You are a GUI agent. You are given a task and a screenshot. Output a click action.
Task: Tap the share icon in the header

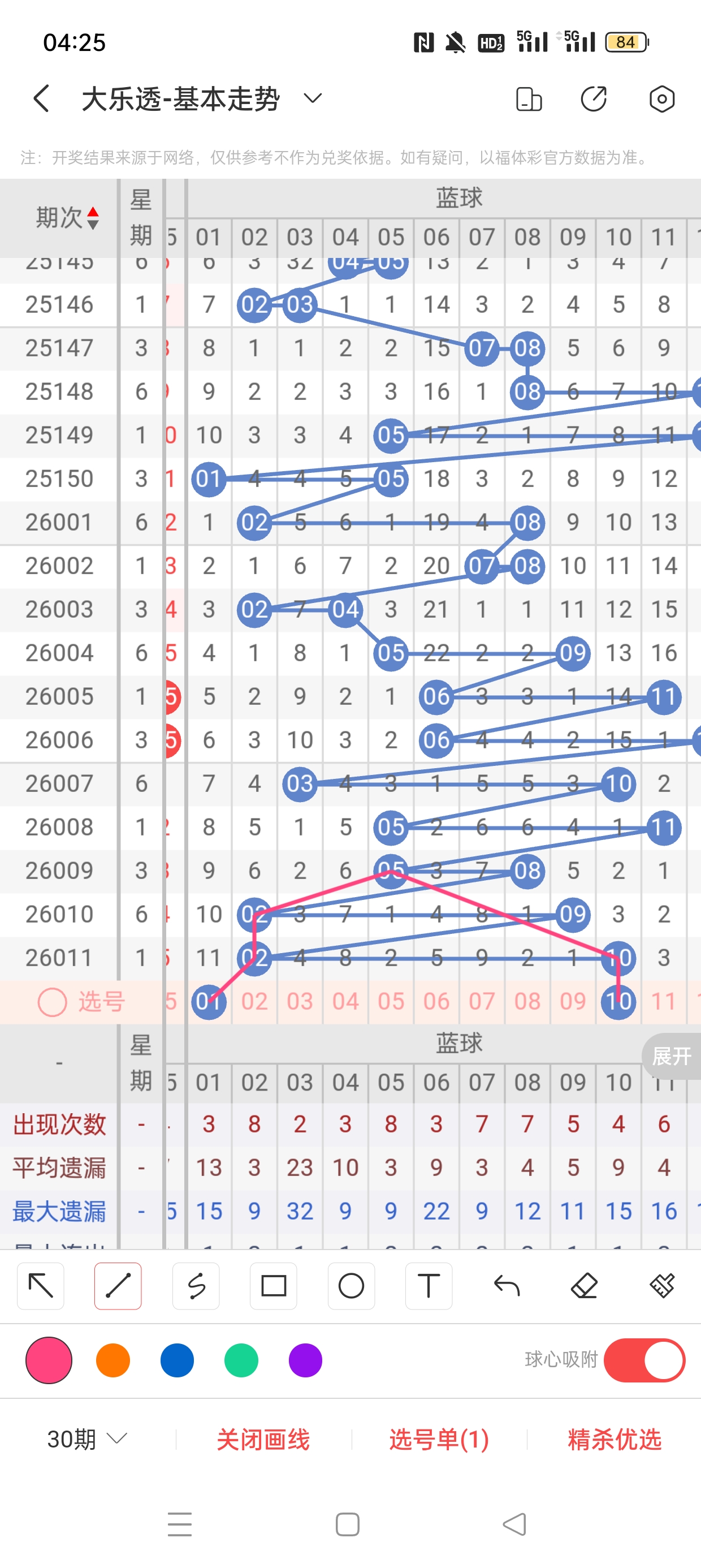click(594, 98)
